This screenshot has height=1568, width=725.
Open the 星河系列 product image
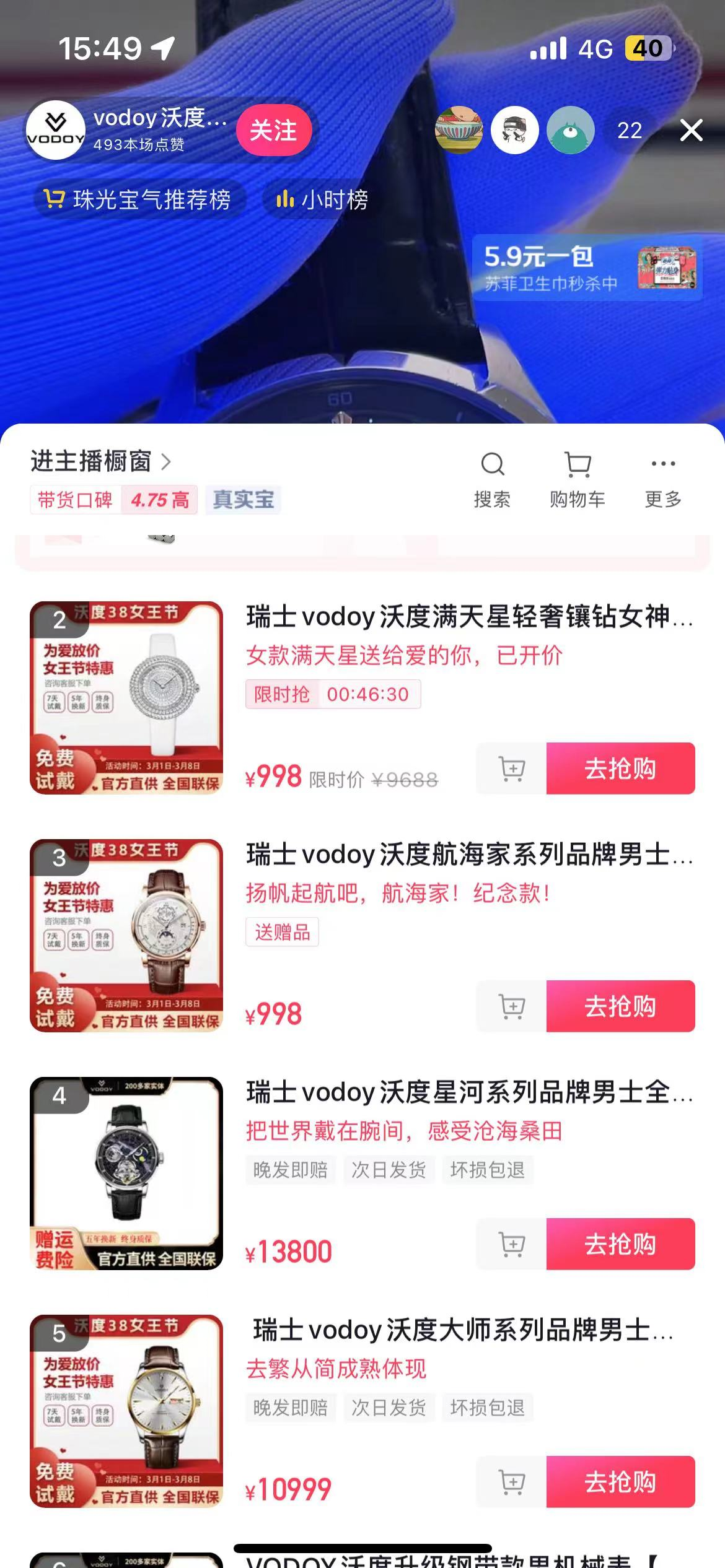(x=126, y=1173)
